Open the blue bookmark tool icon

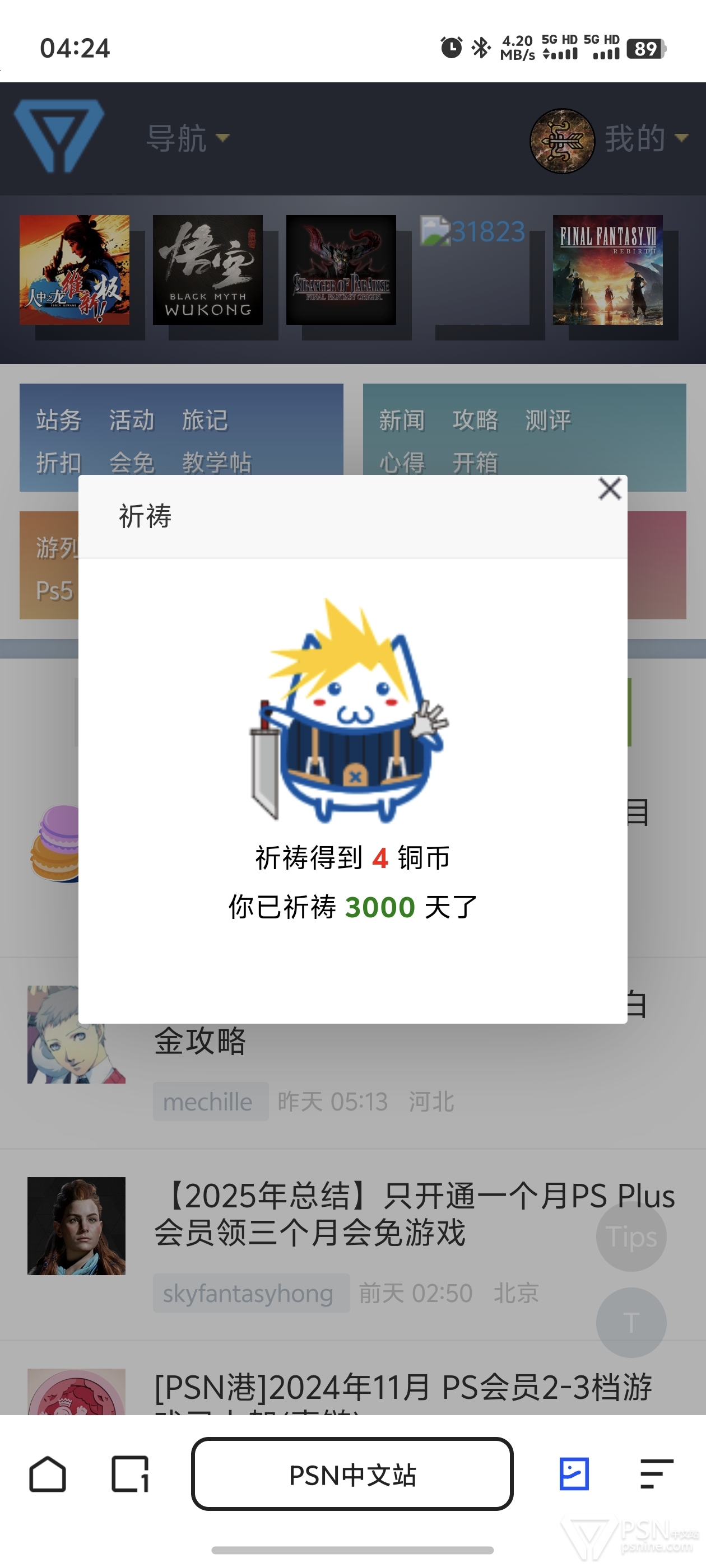click(574, 1474)
